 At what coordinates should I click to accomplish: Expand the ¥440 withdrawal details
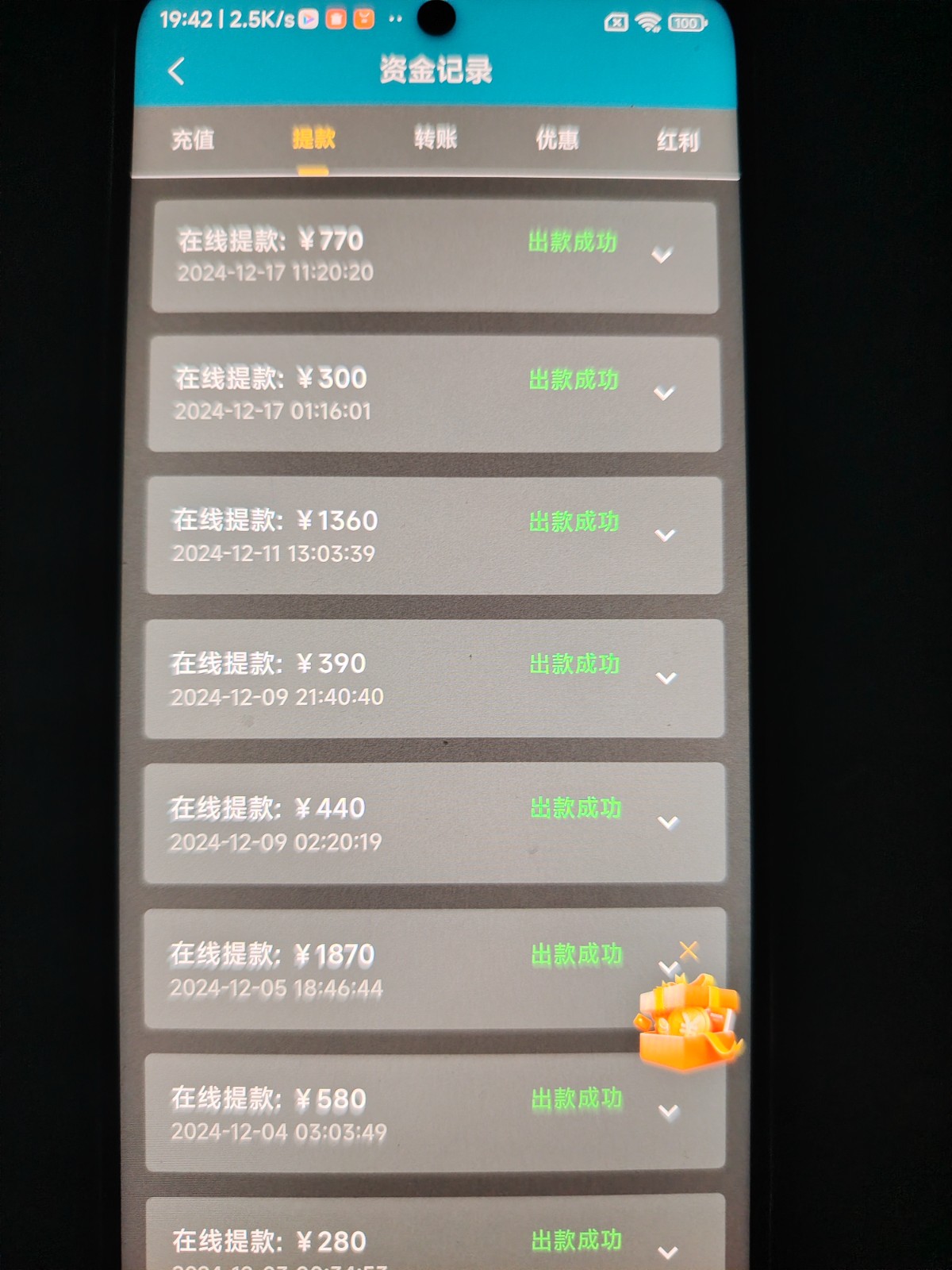pyautogui.click(x=668, y=822)
